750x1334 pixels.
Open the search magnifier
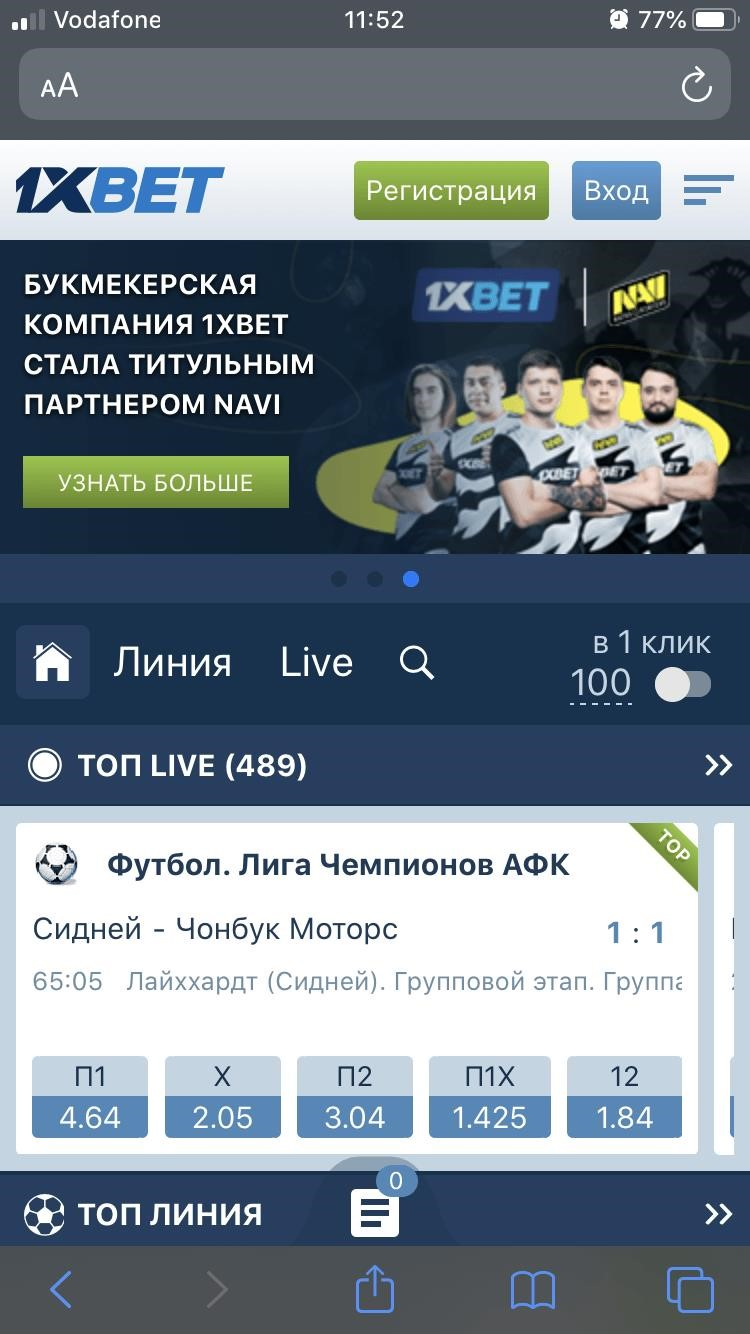(416, 662)
